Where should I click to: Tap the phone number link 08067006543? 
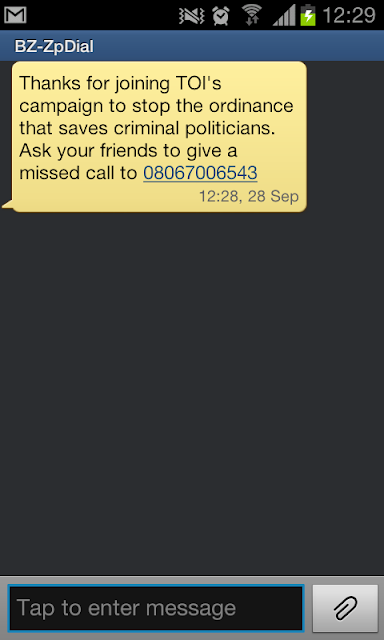pos(200,173)
